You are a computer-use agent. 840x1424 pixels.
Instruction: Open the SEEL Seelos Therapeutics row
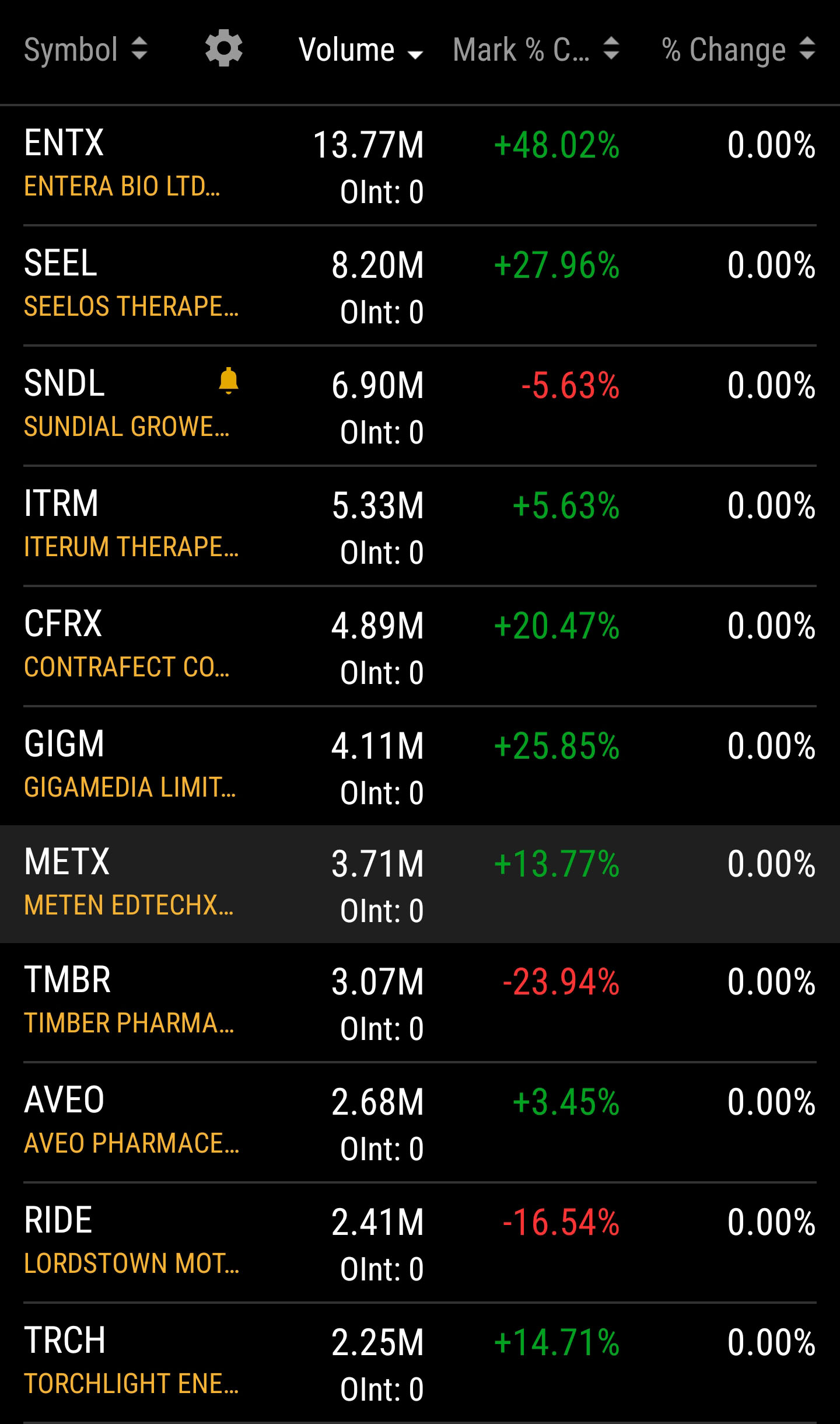(x=420, y=286)
